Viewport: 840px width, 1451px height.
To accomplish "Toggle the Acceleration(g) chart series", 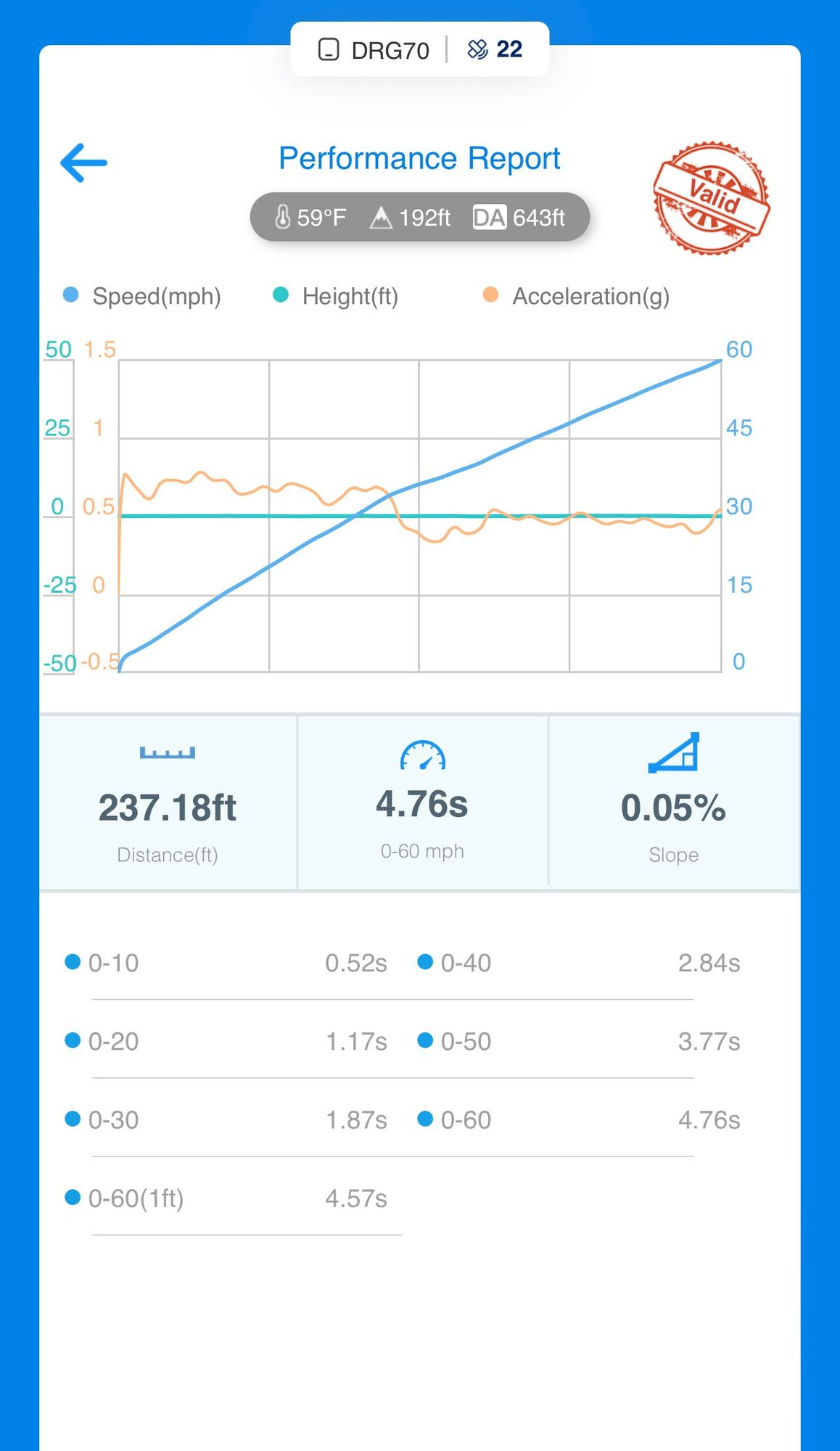I will pos(577,296).
